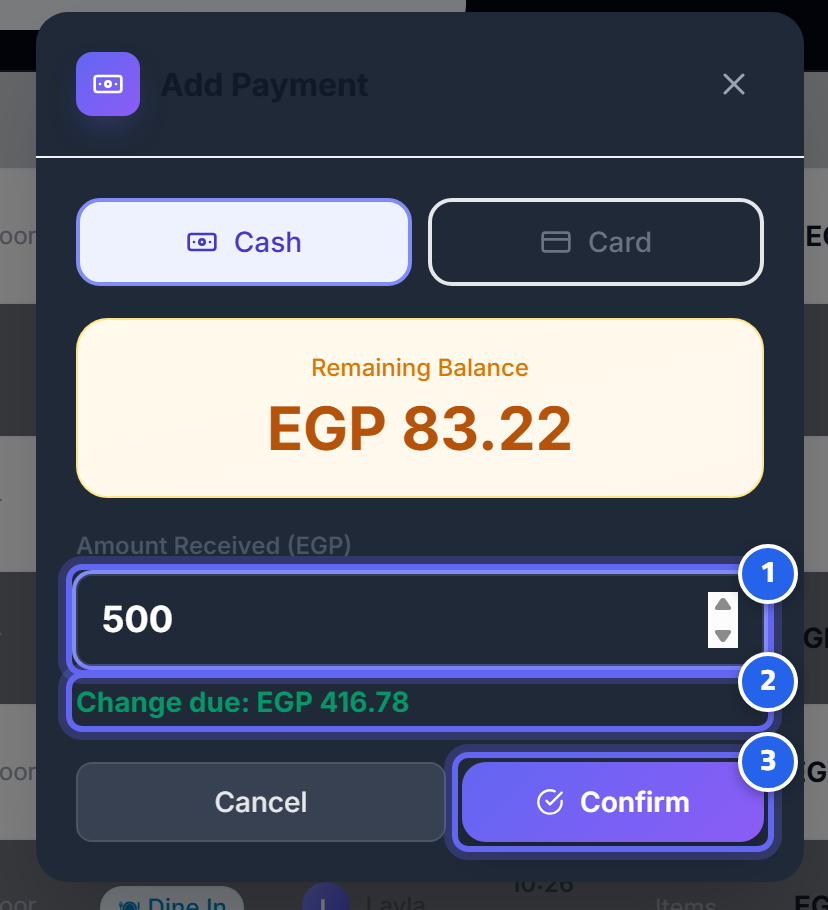Switch to Card payment method

(595, 242)
